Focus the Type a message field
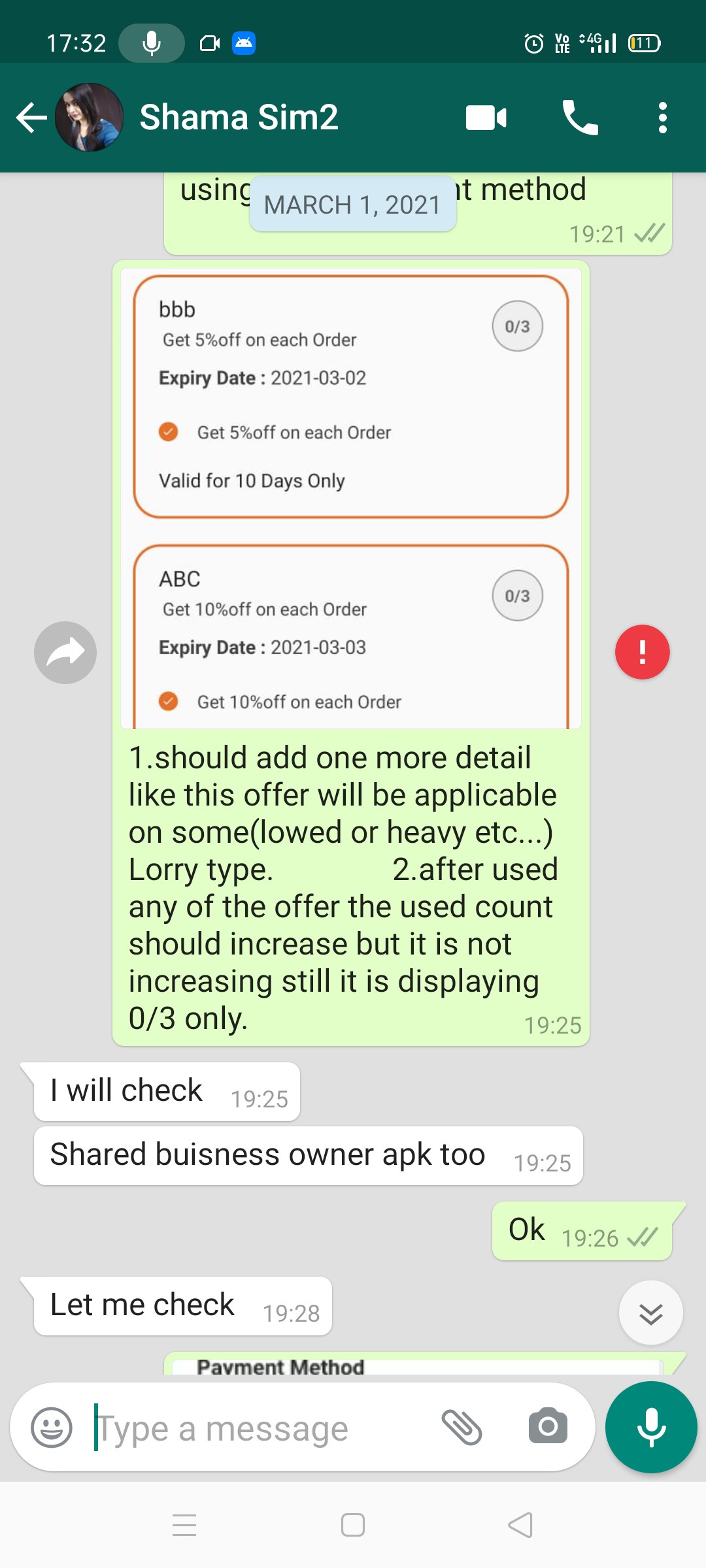 (261, 1428)
